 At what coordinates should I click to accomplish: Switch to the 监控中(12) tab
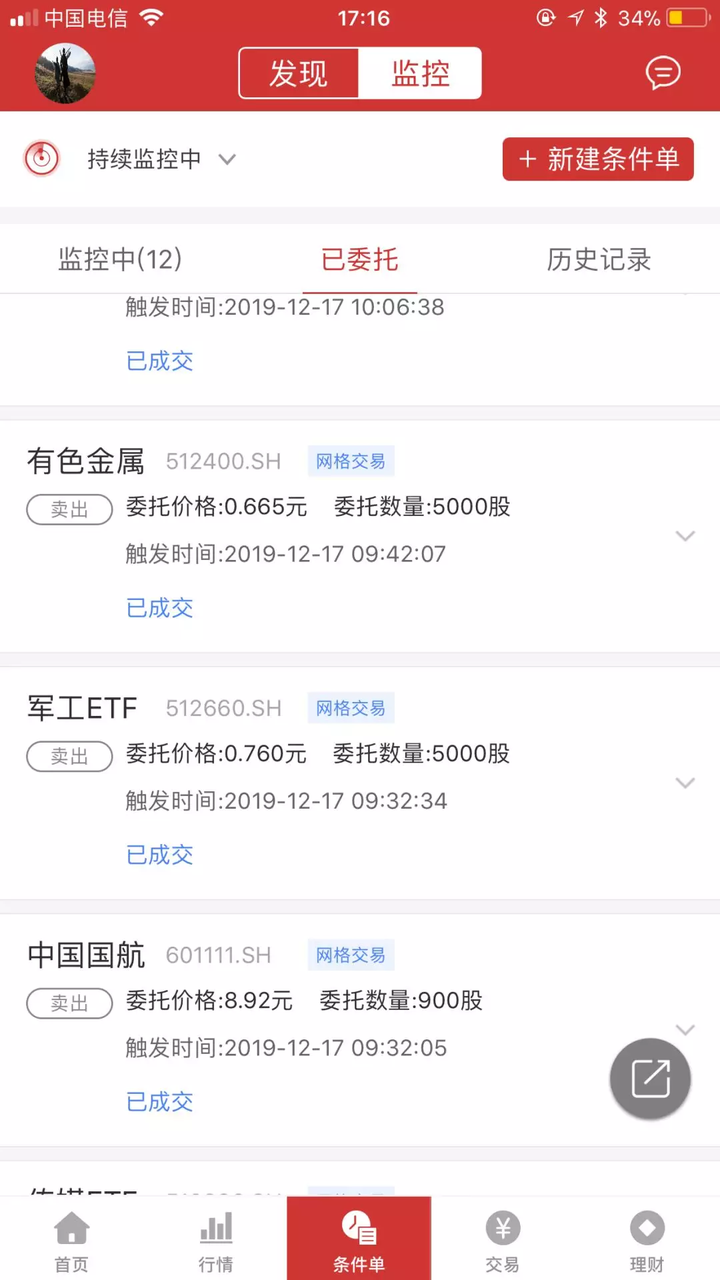coord(120,259)
